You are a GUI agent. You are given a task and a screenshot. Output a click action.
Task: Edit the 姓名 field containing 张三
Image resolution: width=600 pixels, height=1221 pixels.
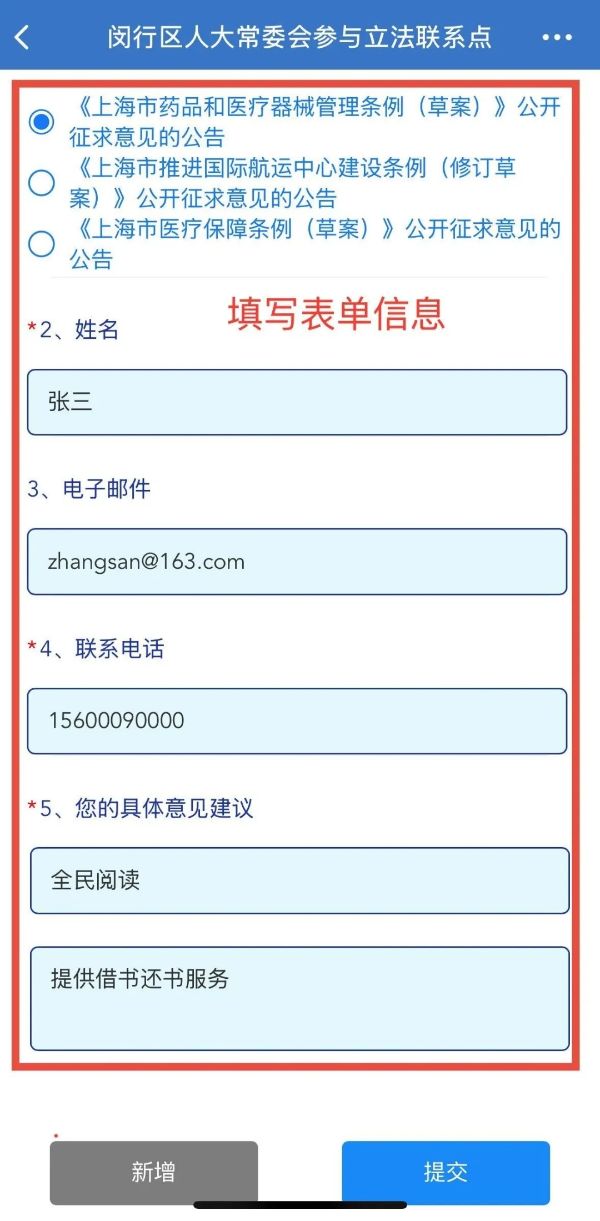(297, 402)
